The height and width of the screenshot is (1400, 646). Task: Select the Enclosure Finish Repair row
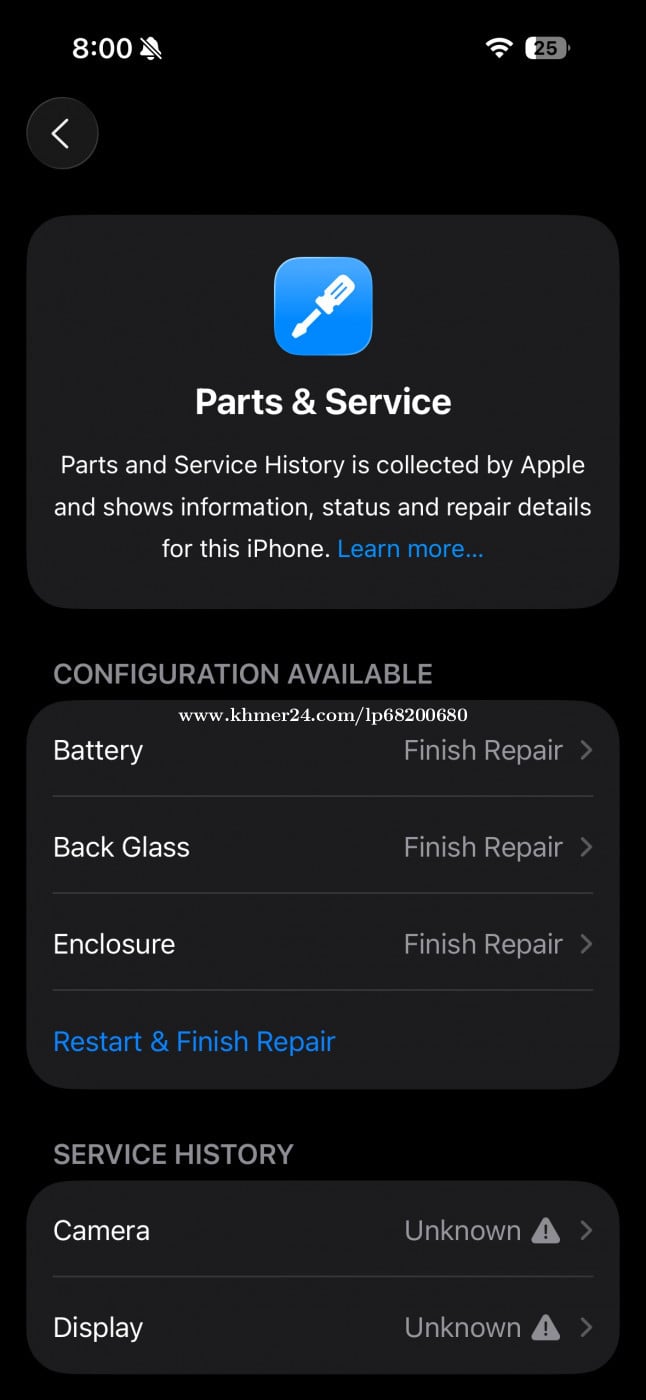click(322, 944)
